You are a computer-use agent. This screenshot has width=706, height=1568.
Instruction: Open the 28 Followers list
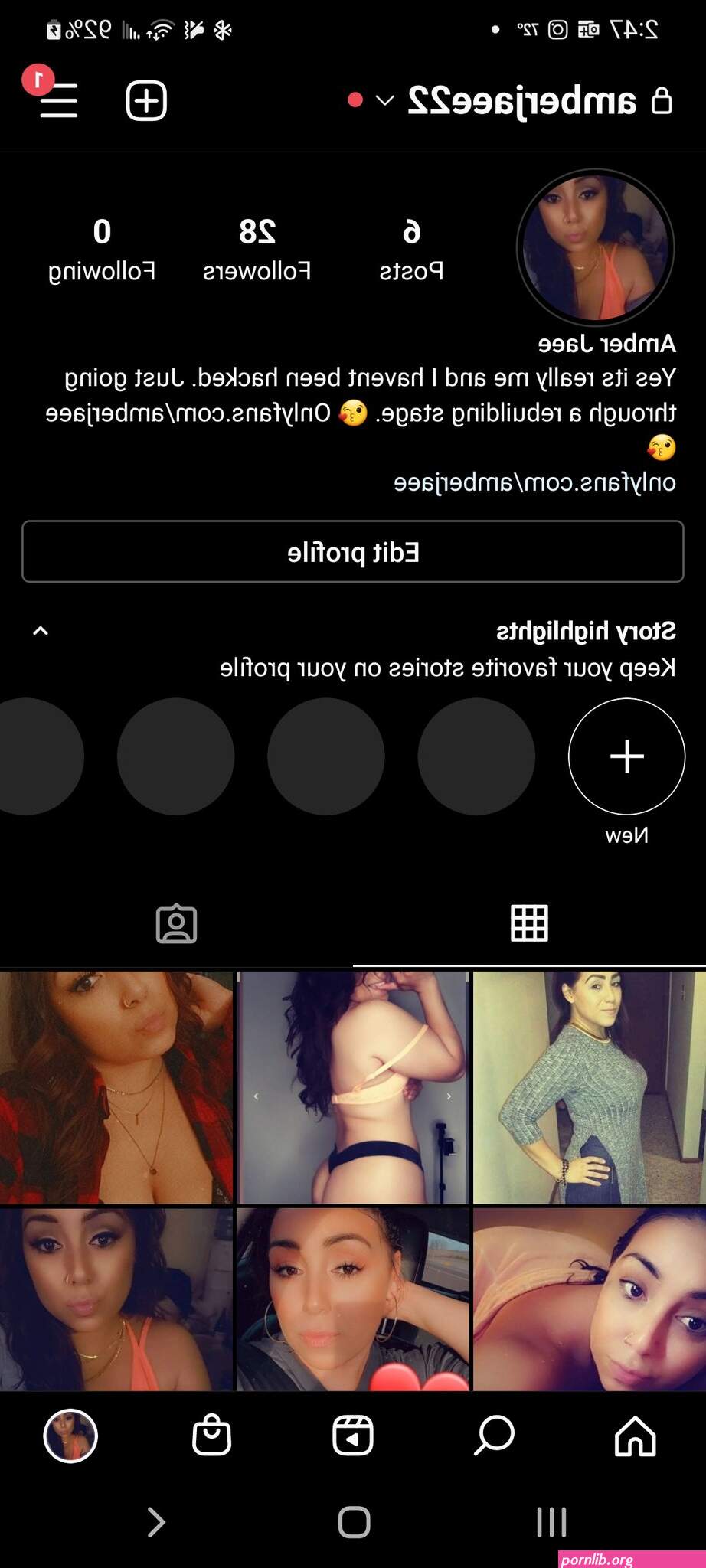pyautogui.click(x=257, y=250)
